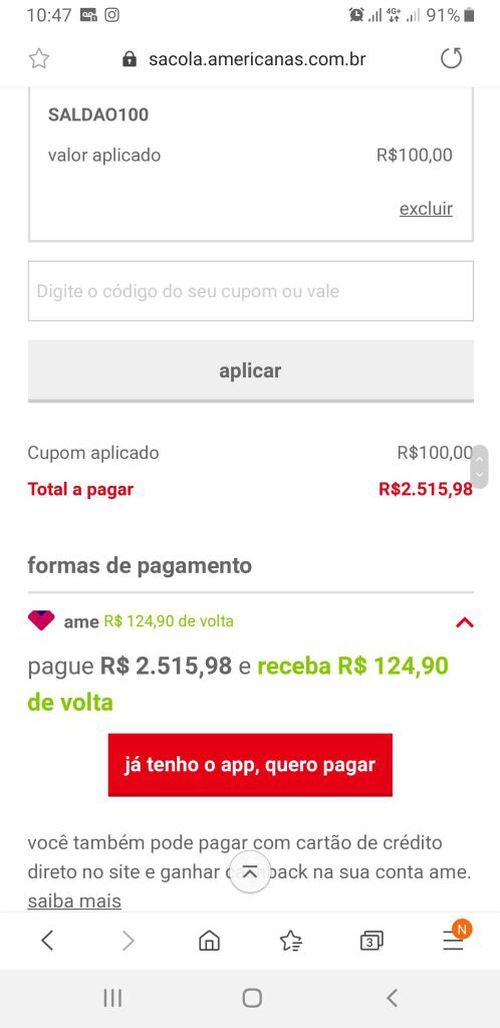500x1028 pixels.
Task: Collapse the ame payment option
Action: point(464,622)
